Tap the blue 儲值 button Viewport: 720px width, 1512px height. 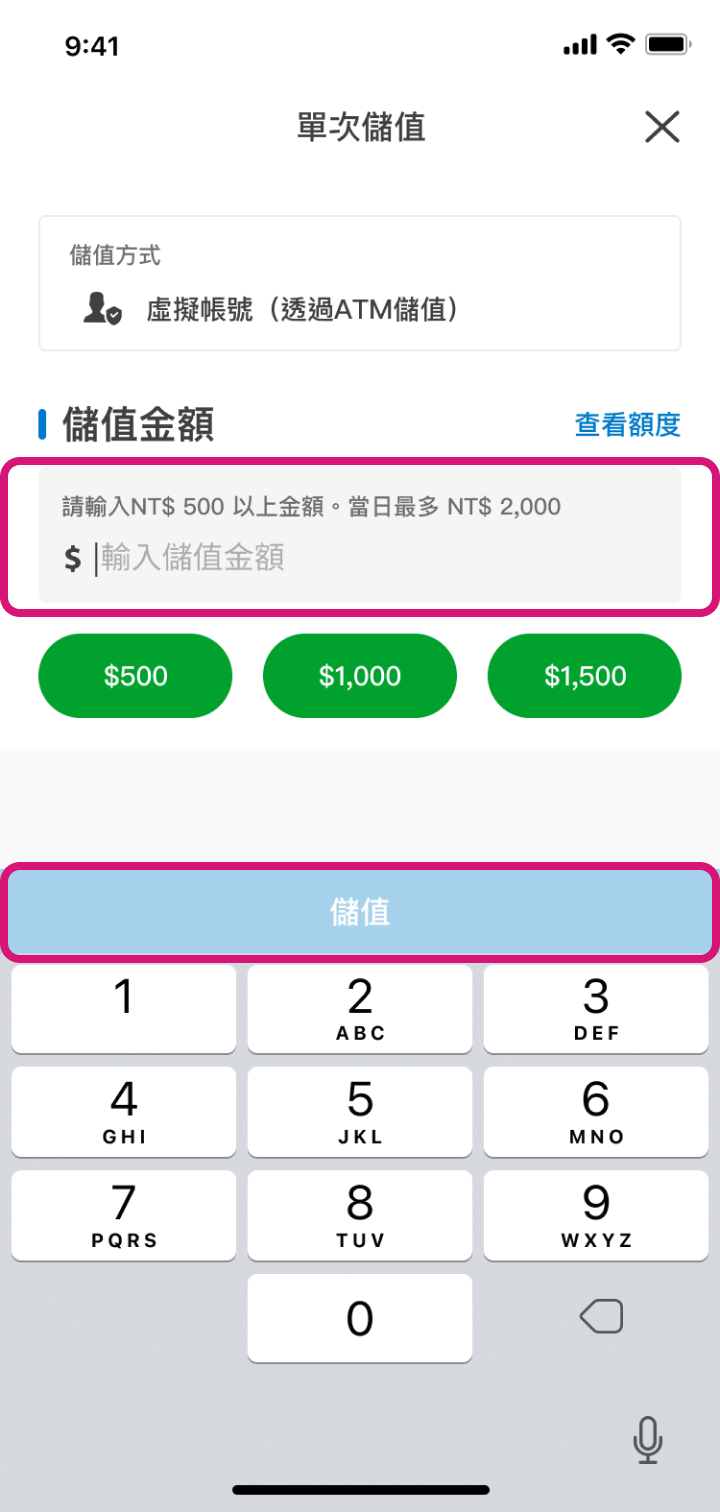[x=360, y=912]
